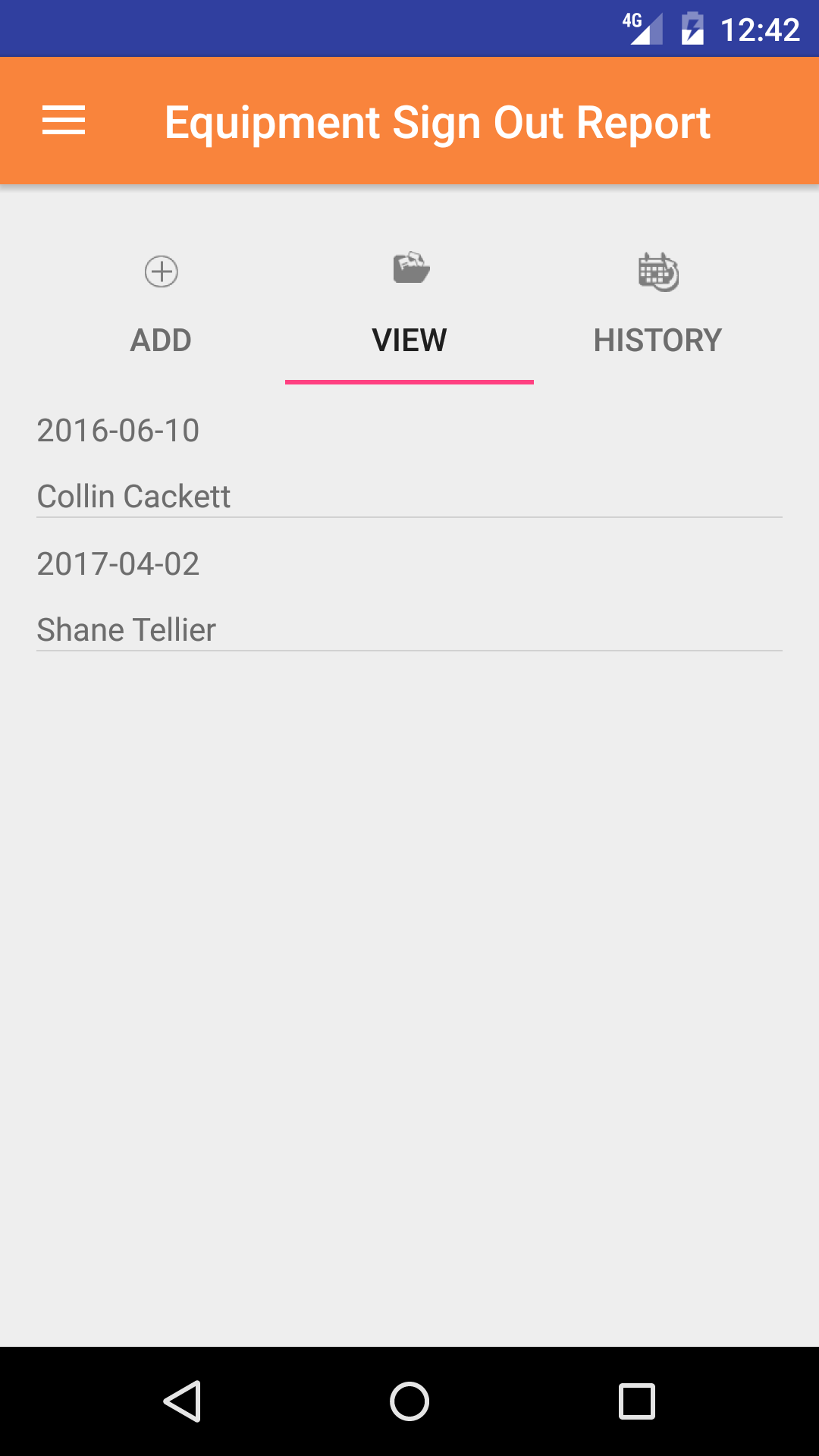Open Collin Cackett's 2016-06-10 report
The image size is (819, 1456).
409,463
